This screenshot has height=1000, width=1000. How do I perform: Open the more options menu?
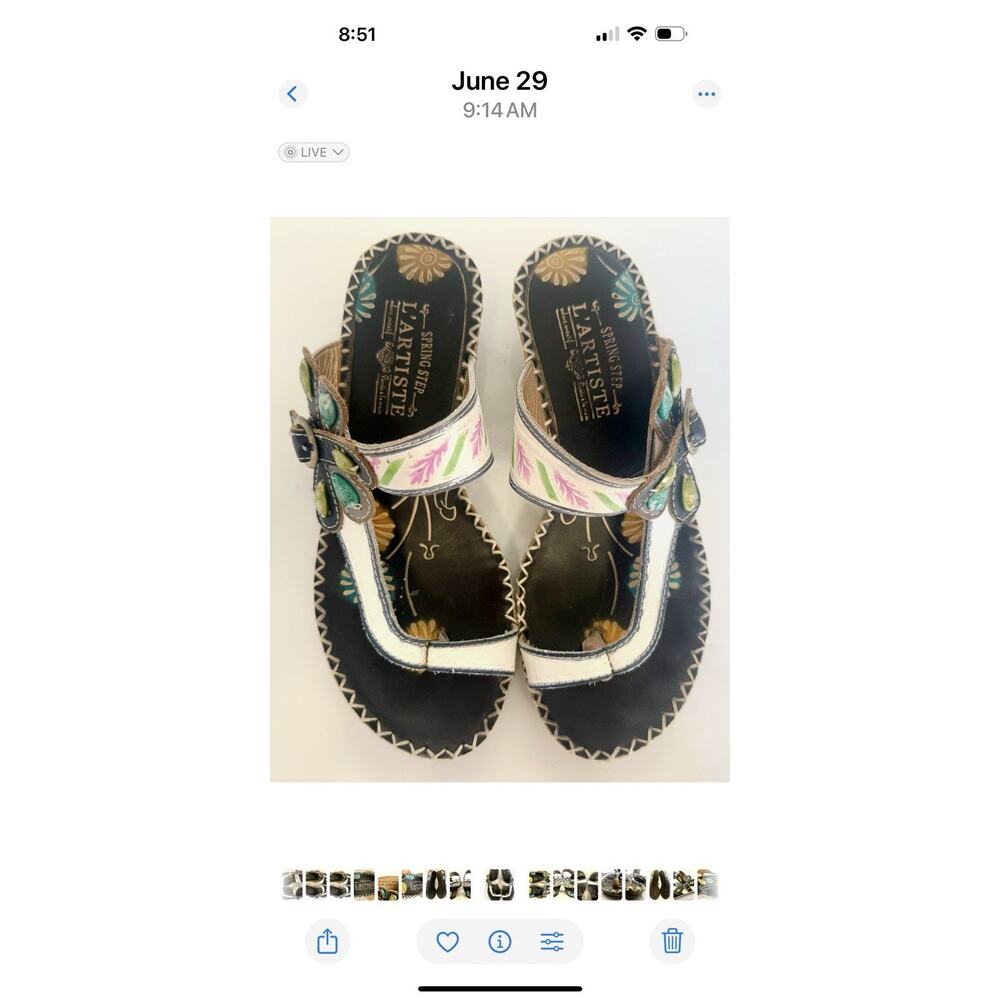(707, 94)
